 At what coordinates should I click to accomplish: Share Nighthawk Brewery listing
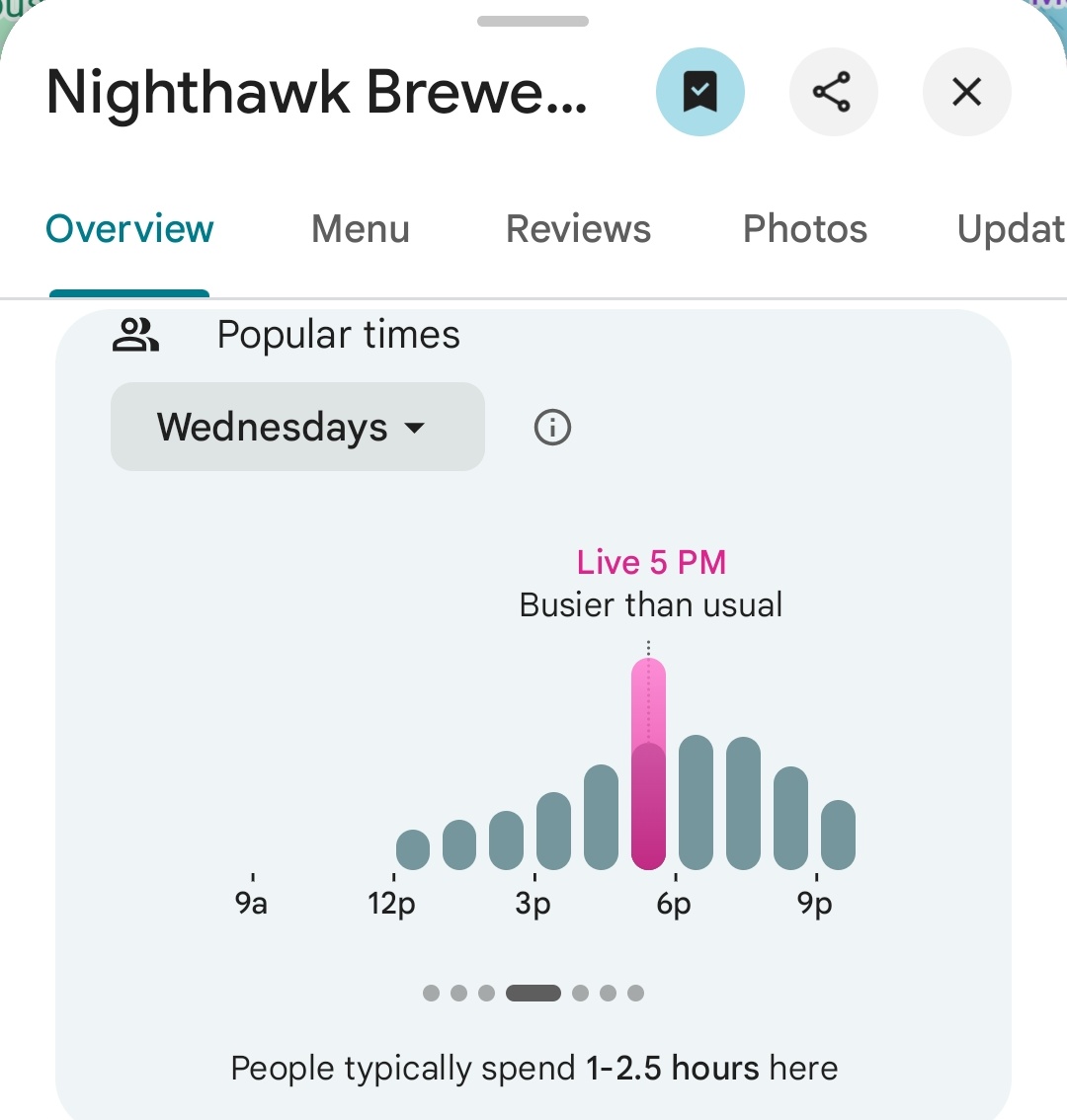point(833,93)
